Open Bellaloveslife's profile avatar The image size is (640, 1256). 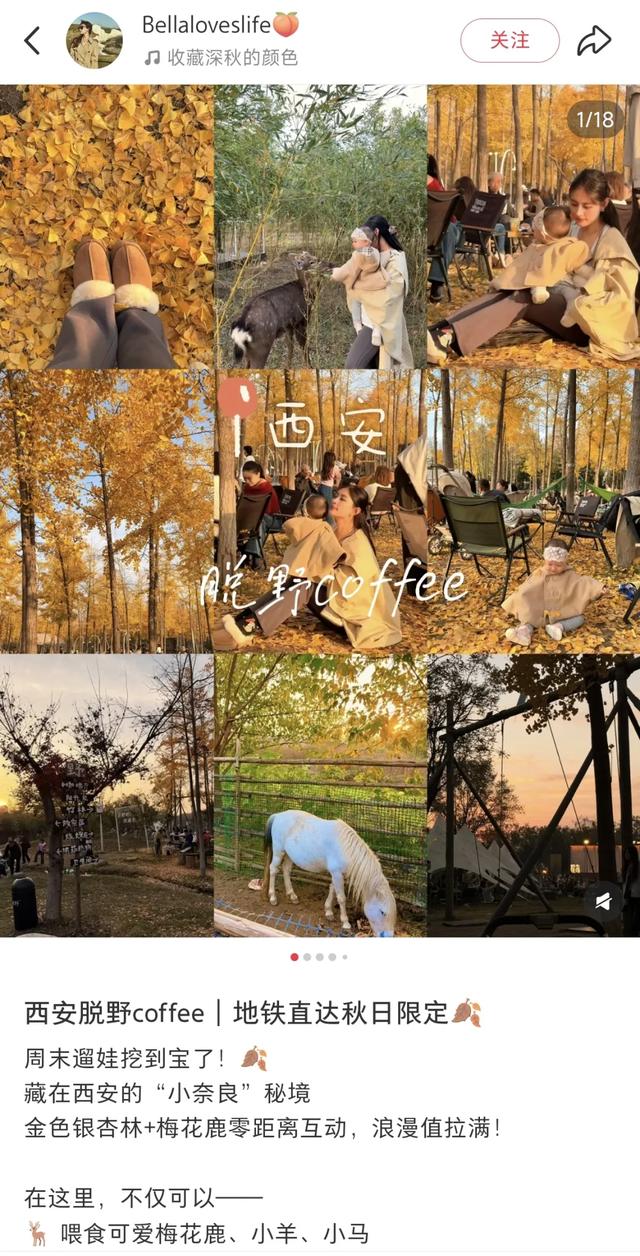point(94,41)
